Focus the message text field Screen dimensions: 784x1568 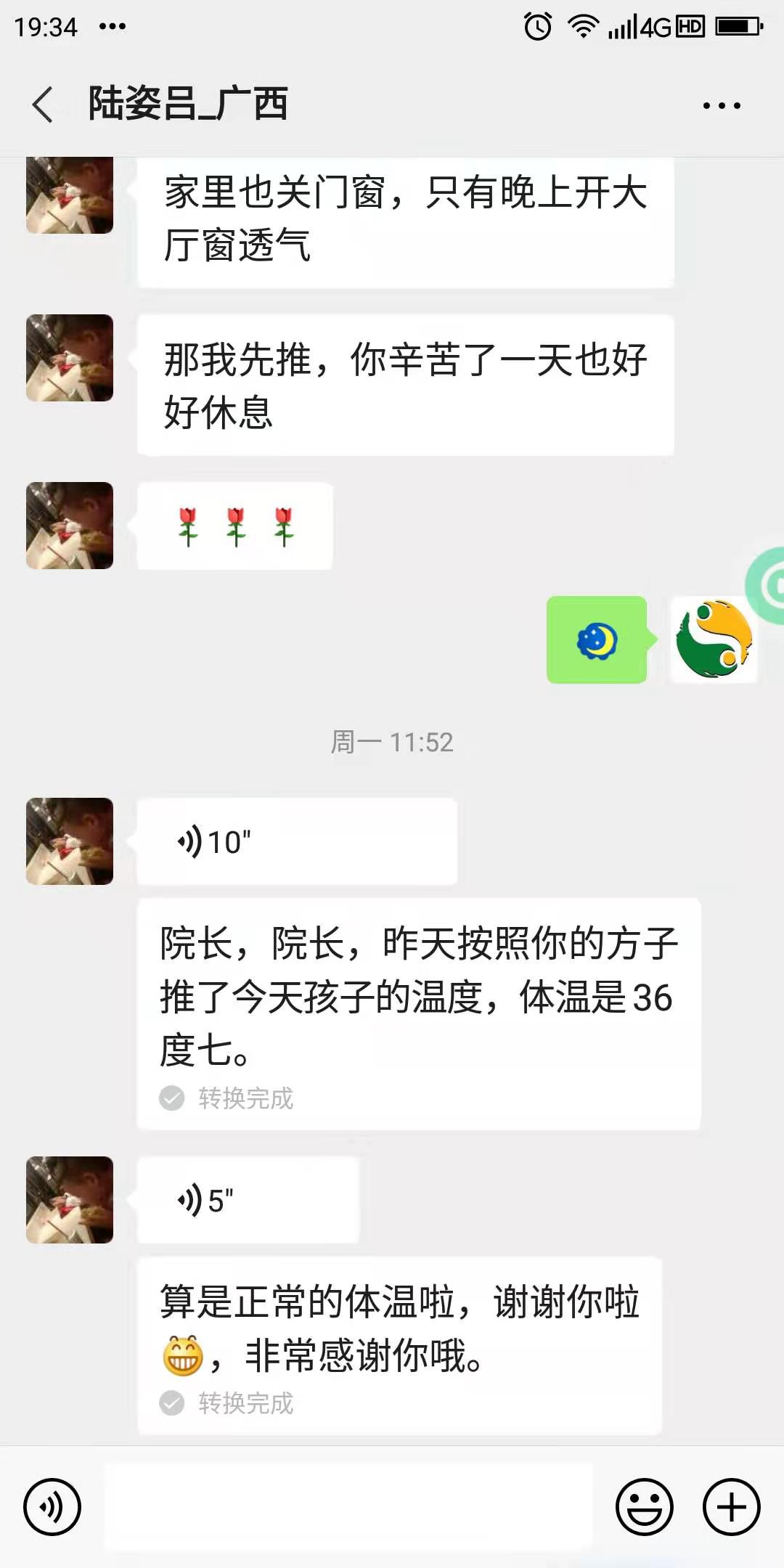click(348, 1507)
